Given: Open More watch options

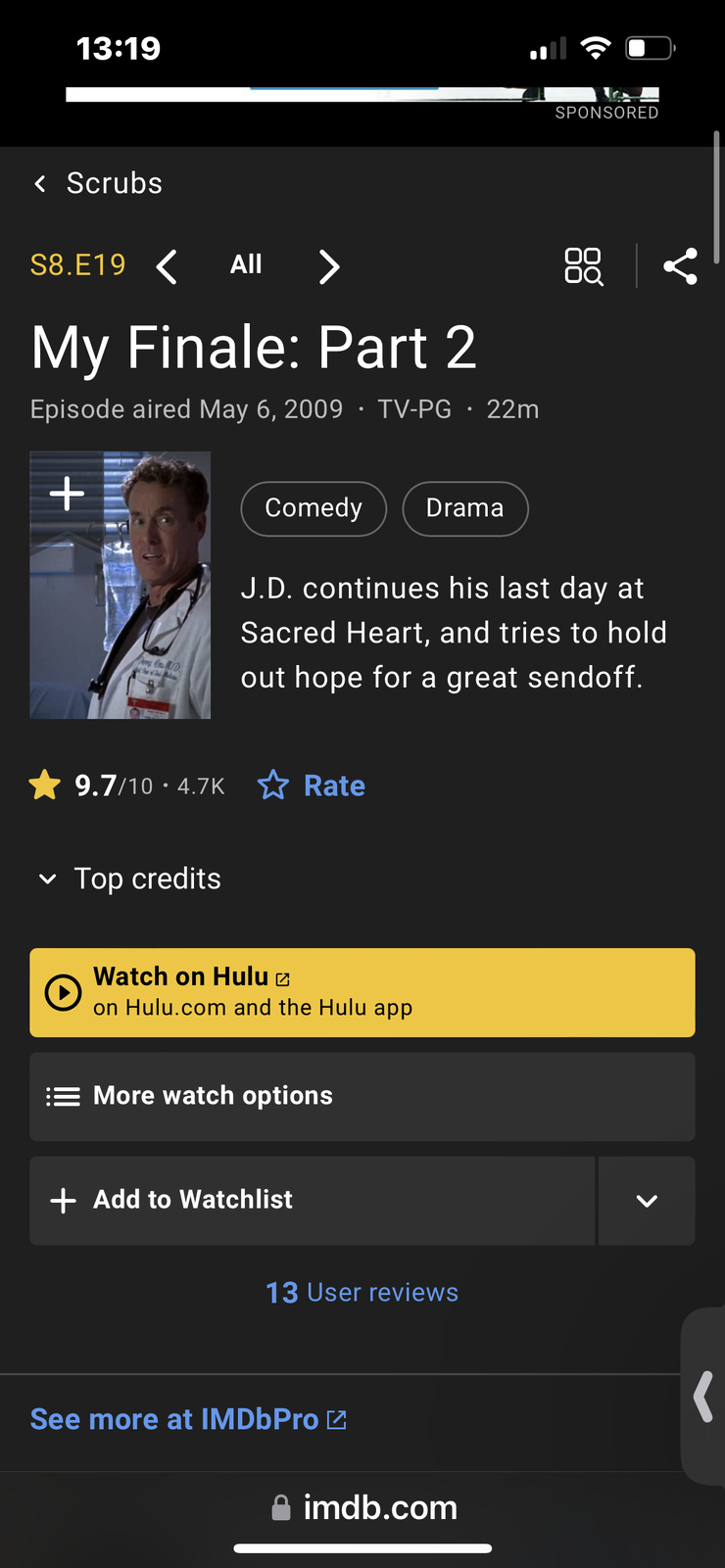Looking at the screenshot, I should pos(362,1097).
